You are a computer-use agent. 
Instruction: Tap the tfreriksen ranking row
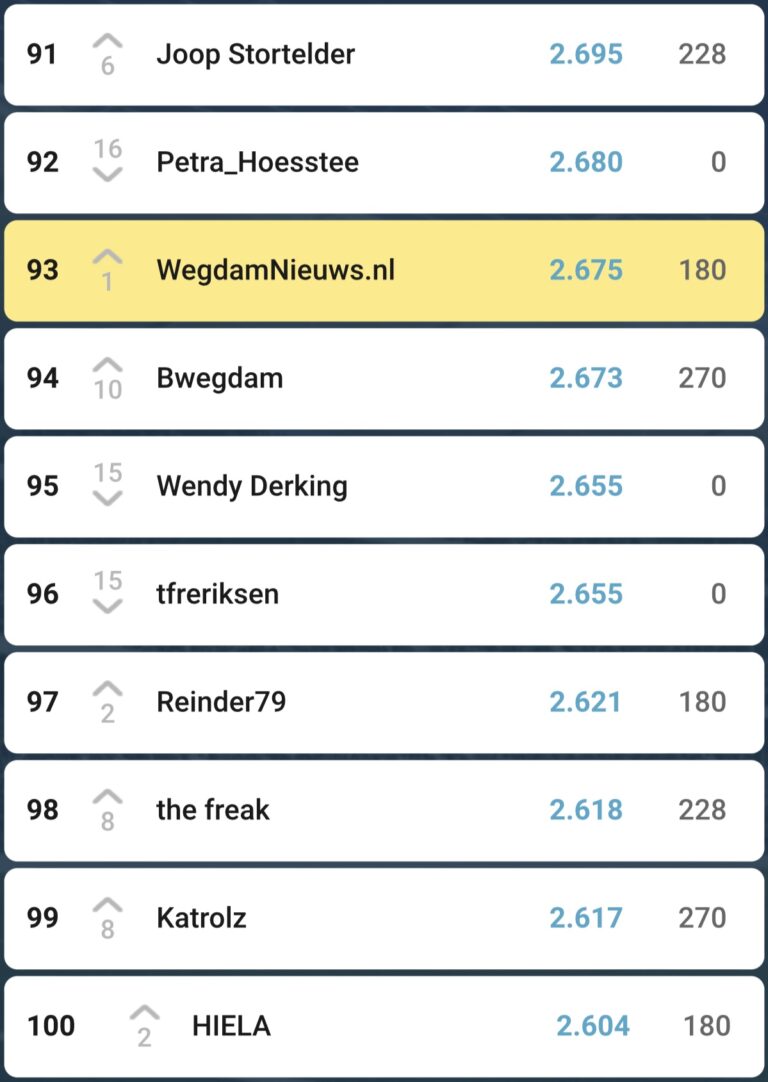[x=384, y=594]
